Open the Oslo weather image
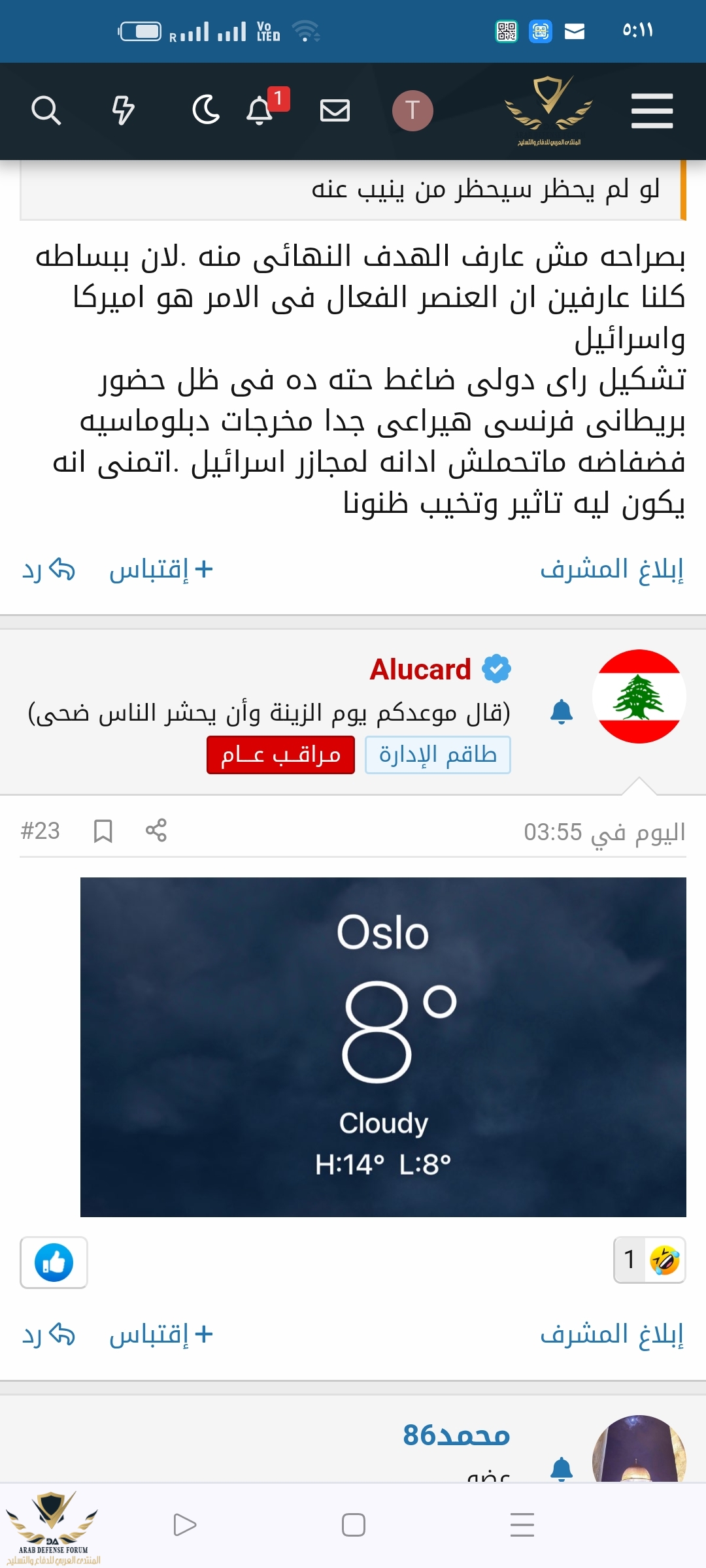The width and height of the screenshot is (706, 1568). (383, 1047)
